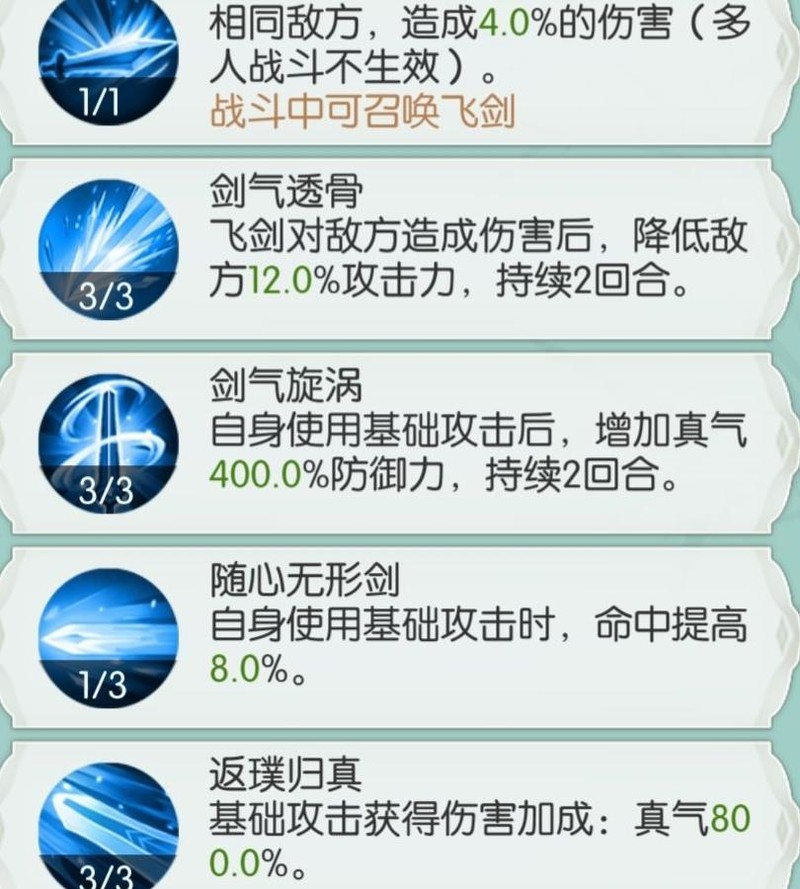This screenshot has height=889, width=800.
Task: Open the 剑气透骨 skill card
Action: tap(400, 240)
